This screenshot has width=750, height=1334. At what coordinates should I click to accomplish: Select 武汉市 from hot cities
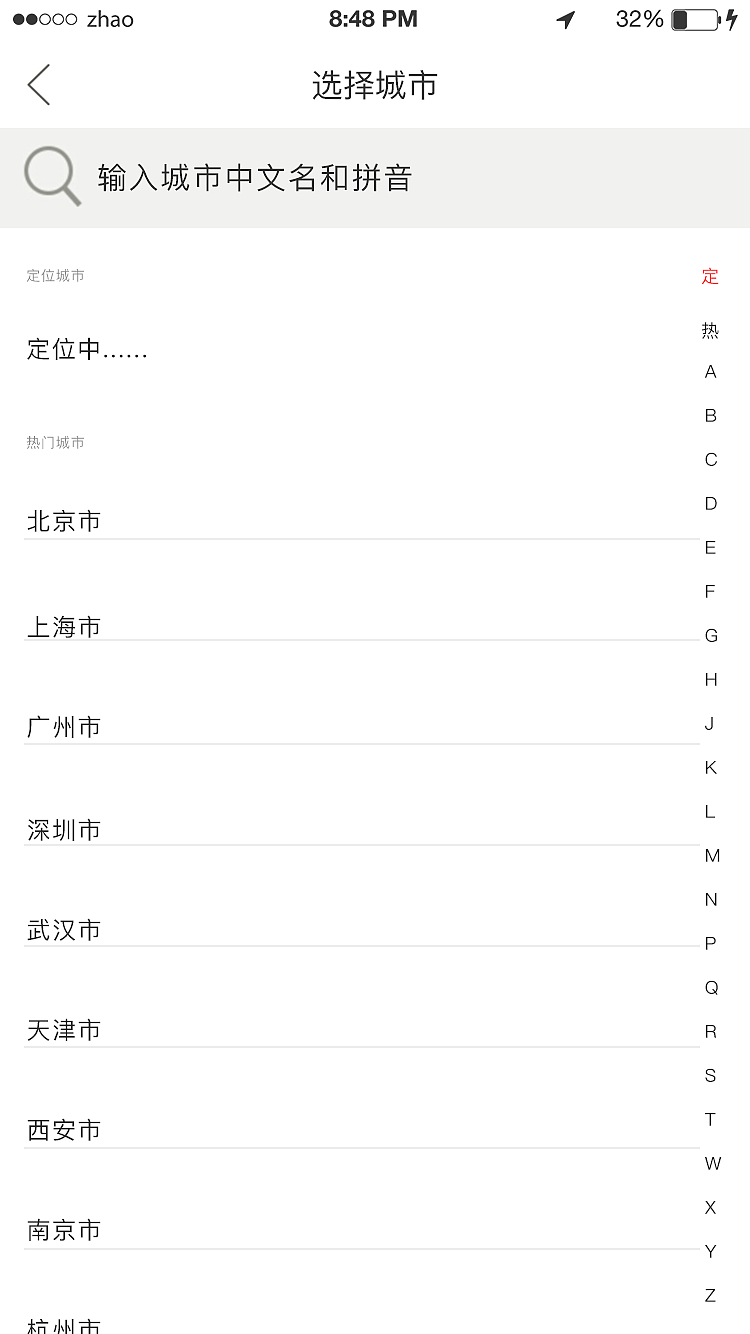(x=63, y=929)
